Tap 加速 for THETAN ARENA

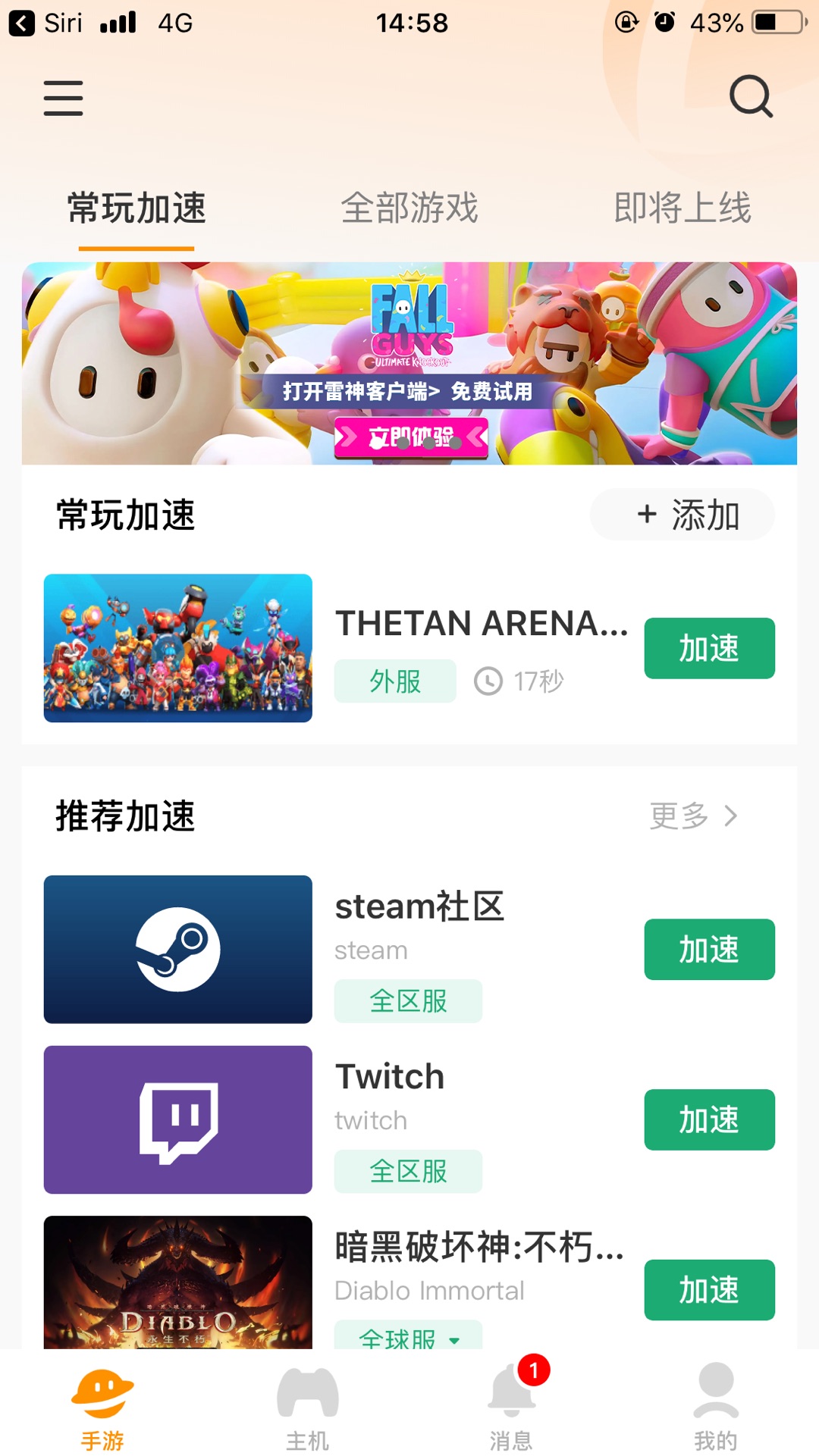click(708, 648)
